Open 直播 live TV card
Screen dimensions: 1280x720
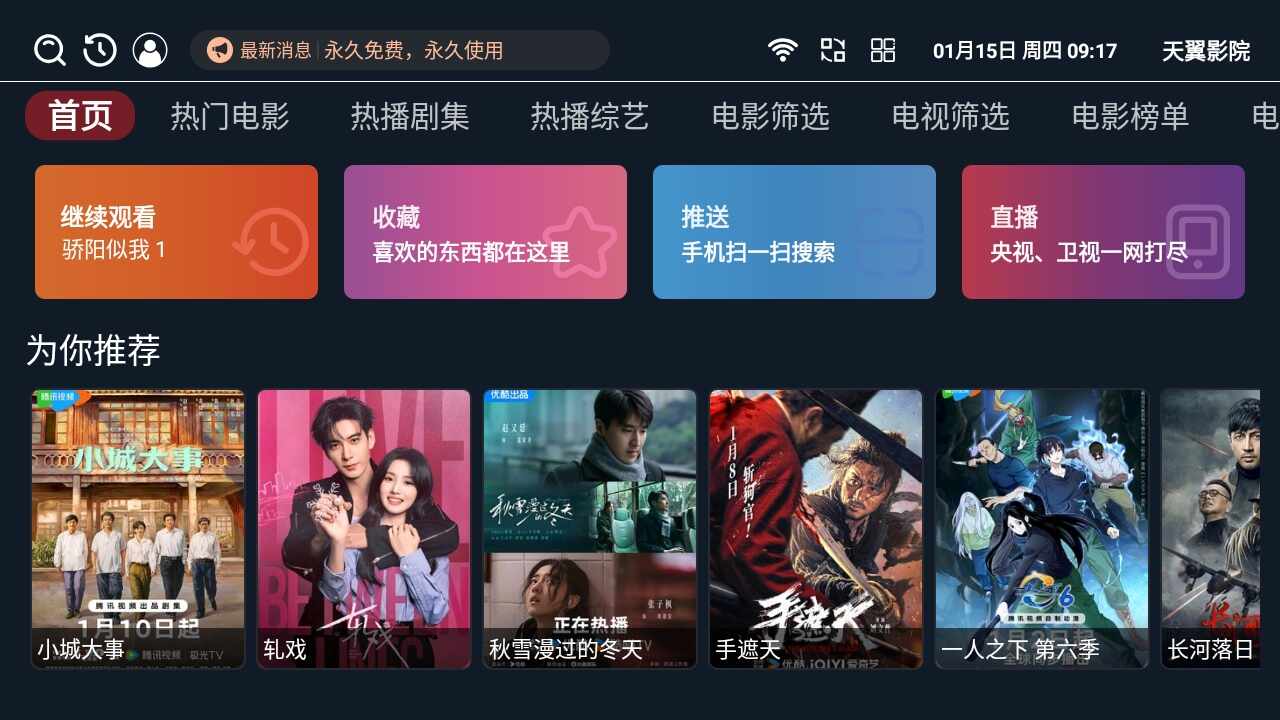[1103, 232]
